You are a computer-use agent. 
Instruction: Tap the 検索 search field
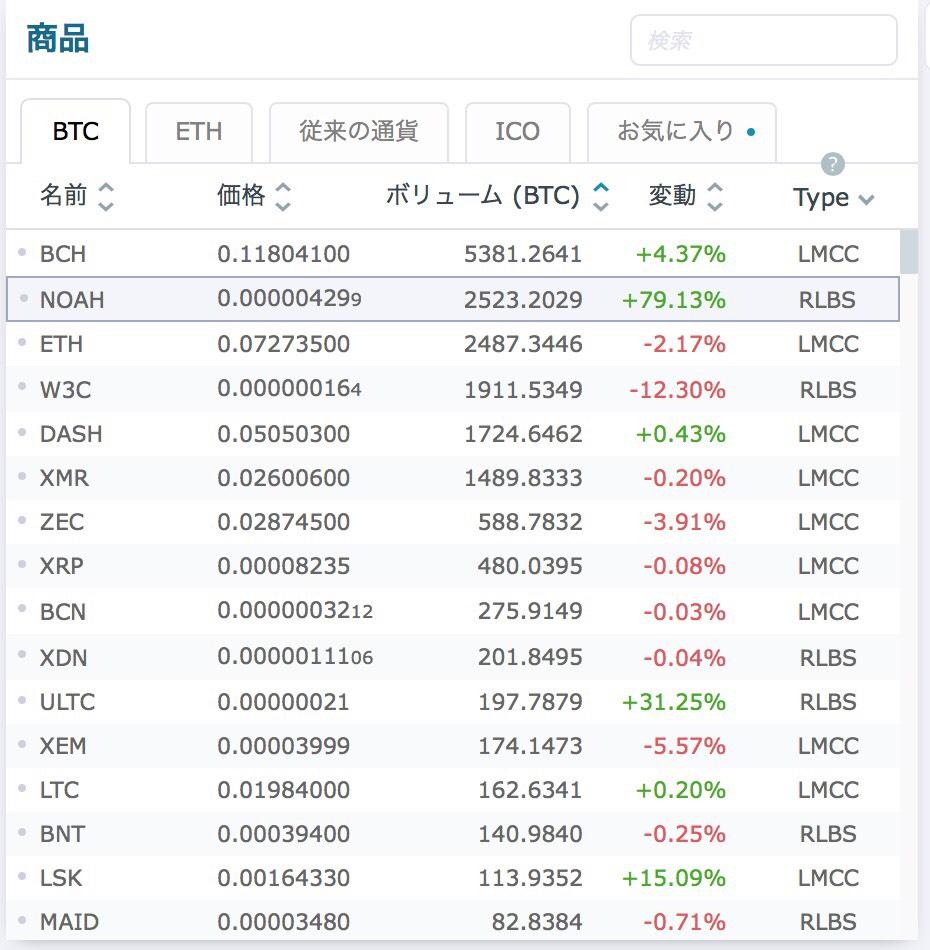(763, 41)
